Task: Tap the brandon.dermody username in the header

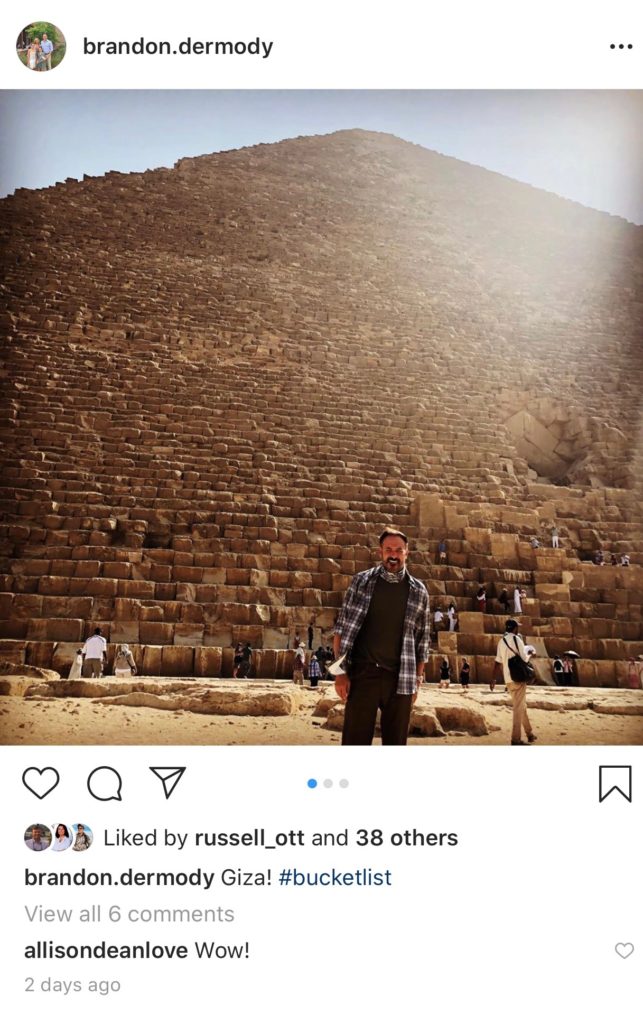Action: point(178,46)
